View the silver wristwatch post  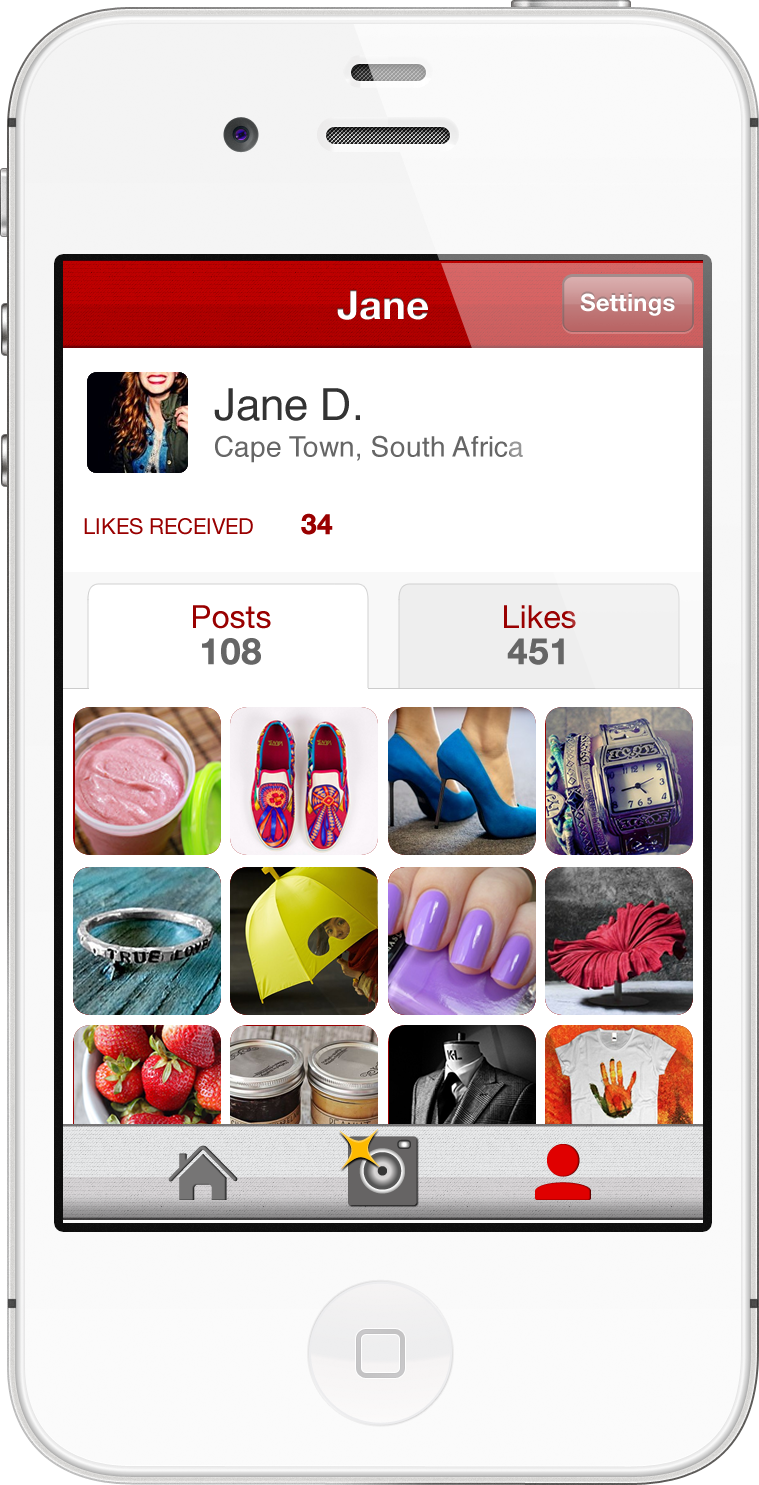point(619,781)
